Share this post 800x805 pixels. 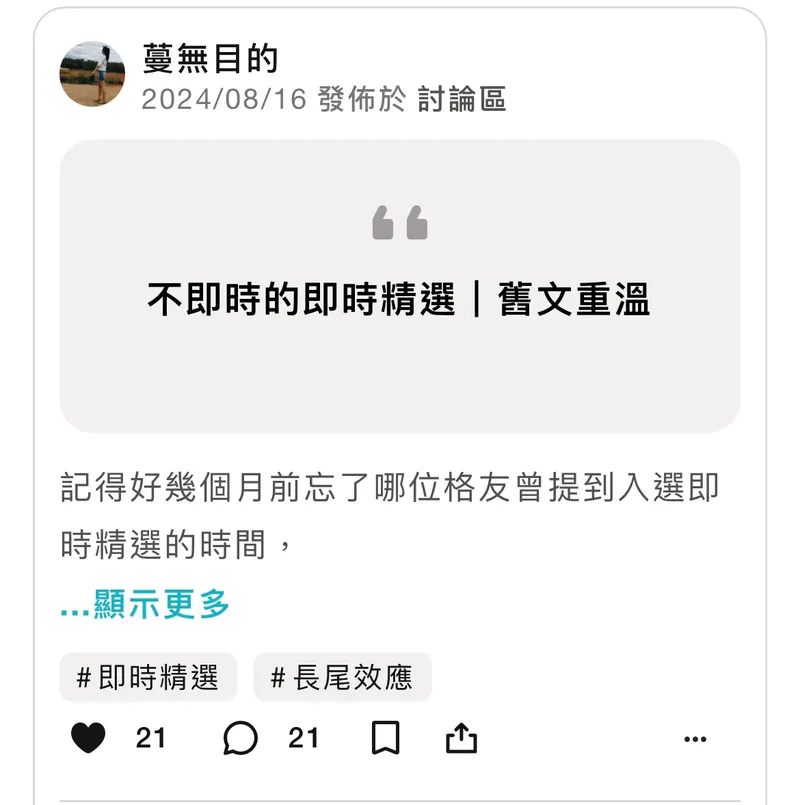tap(460, 739)
